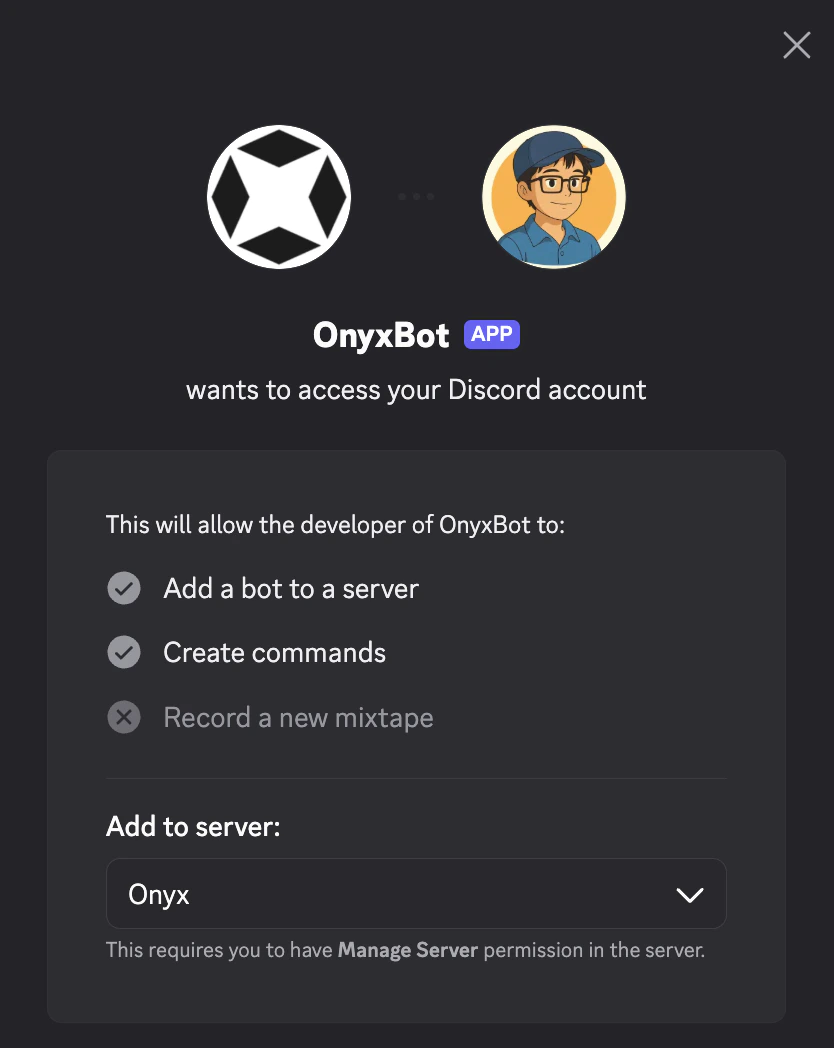The image size is (834, 1048).
Task: Click the checkmark beside Create commands
Action: [x=123, y=652]
